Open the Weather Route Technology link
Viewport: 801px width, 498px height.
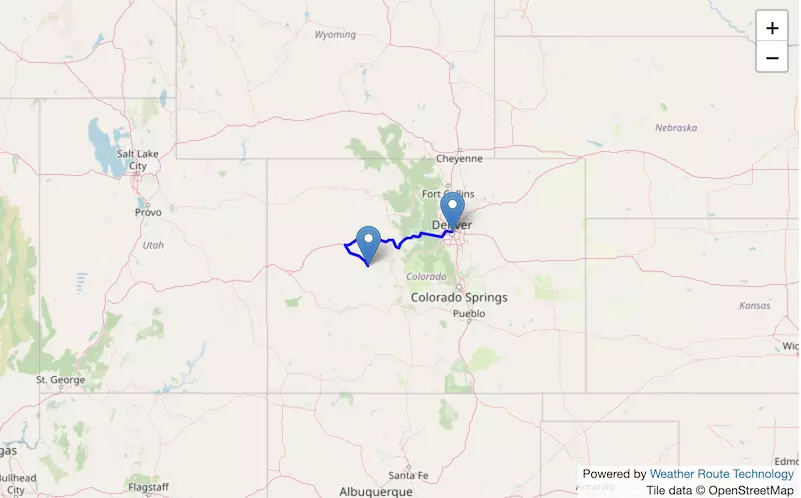coord(721,474)
